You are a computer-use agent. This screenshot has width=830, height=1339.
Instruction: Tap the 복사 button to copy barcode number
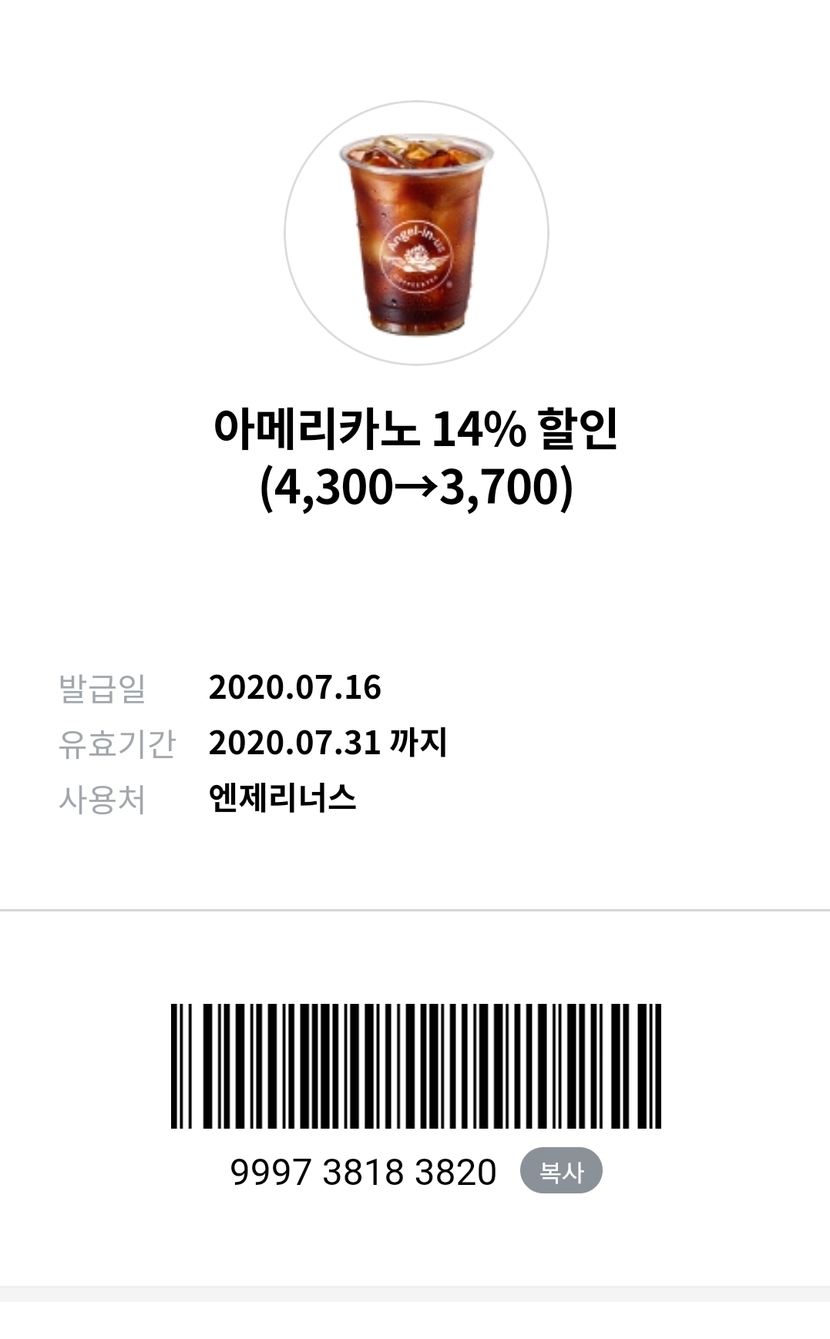(561, 1171)
